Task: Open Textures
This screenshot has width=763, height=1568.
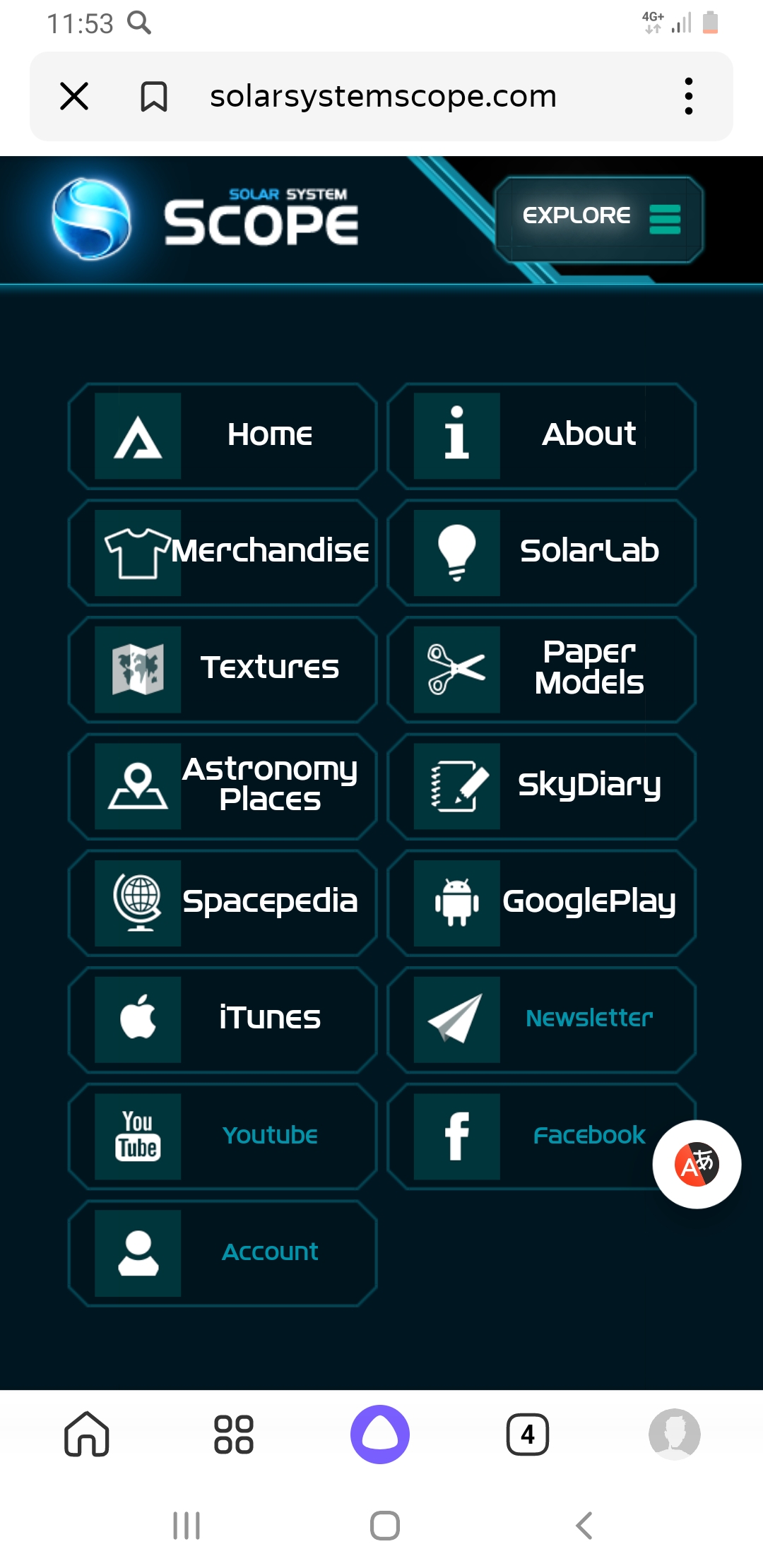Action: point(223,669)
